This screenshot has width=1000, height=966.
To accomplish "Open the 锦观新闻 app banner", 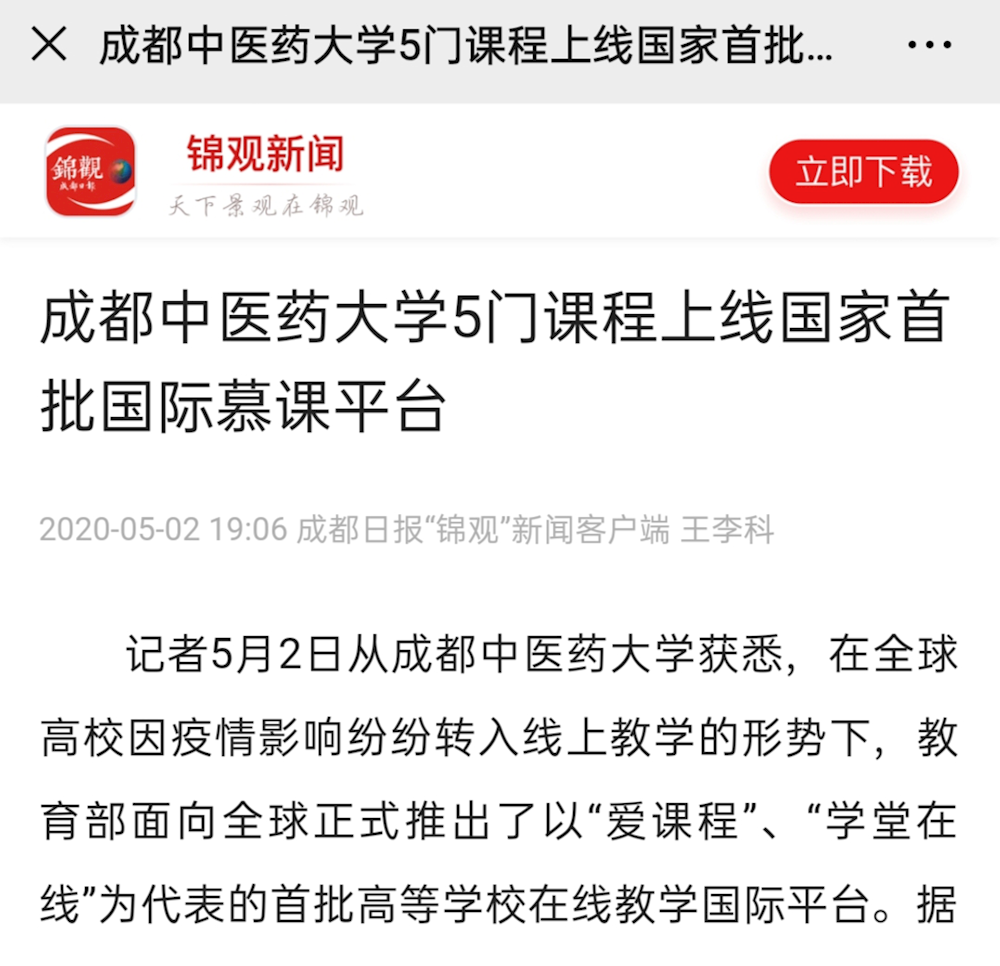I will click(x=264, y=172).
